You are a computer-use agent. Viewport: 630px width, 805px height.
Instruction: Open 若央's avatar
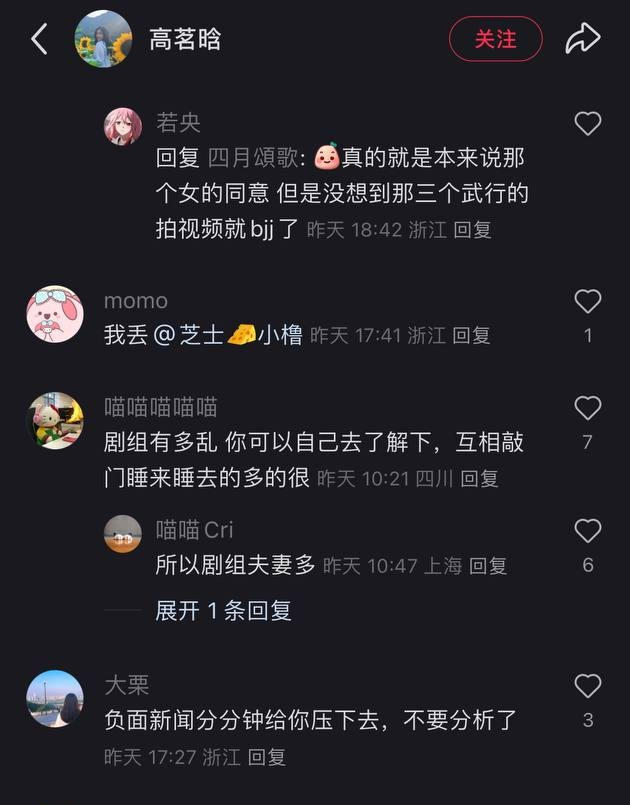pos(123,127)
